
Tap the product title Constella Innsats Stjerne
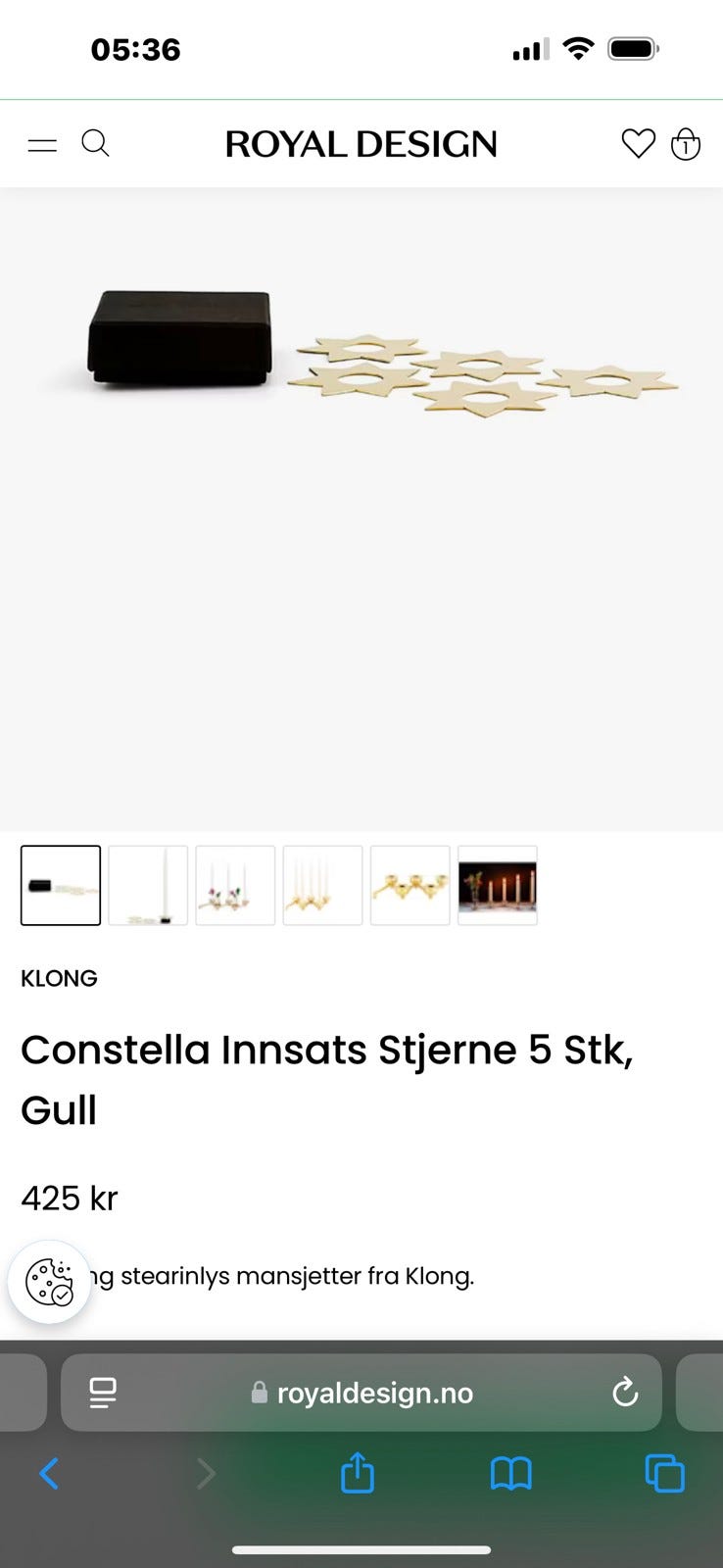pos(327,1050)
